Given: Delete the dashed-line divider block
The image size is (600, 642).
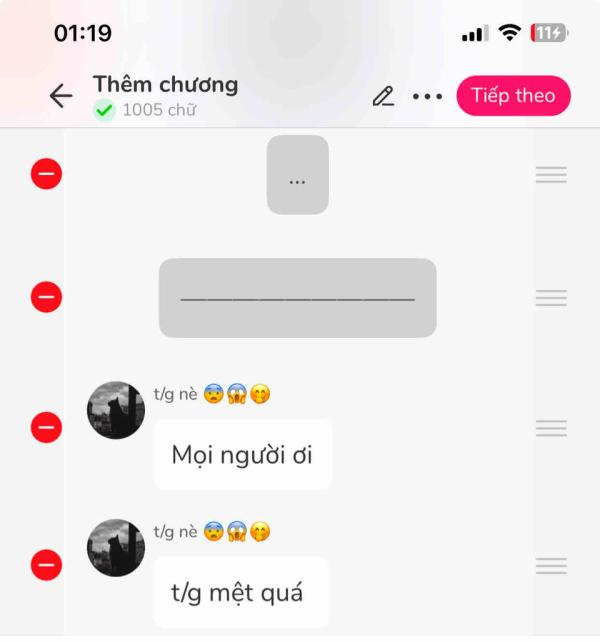Looking at the screenshot, I should coord(46,297).
